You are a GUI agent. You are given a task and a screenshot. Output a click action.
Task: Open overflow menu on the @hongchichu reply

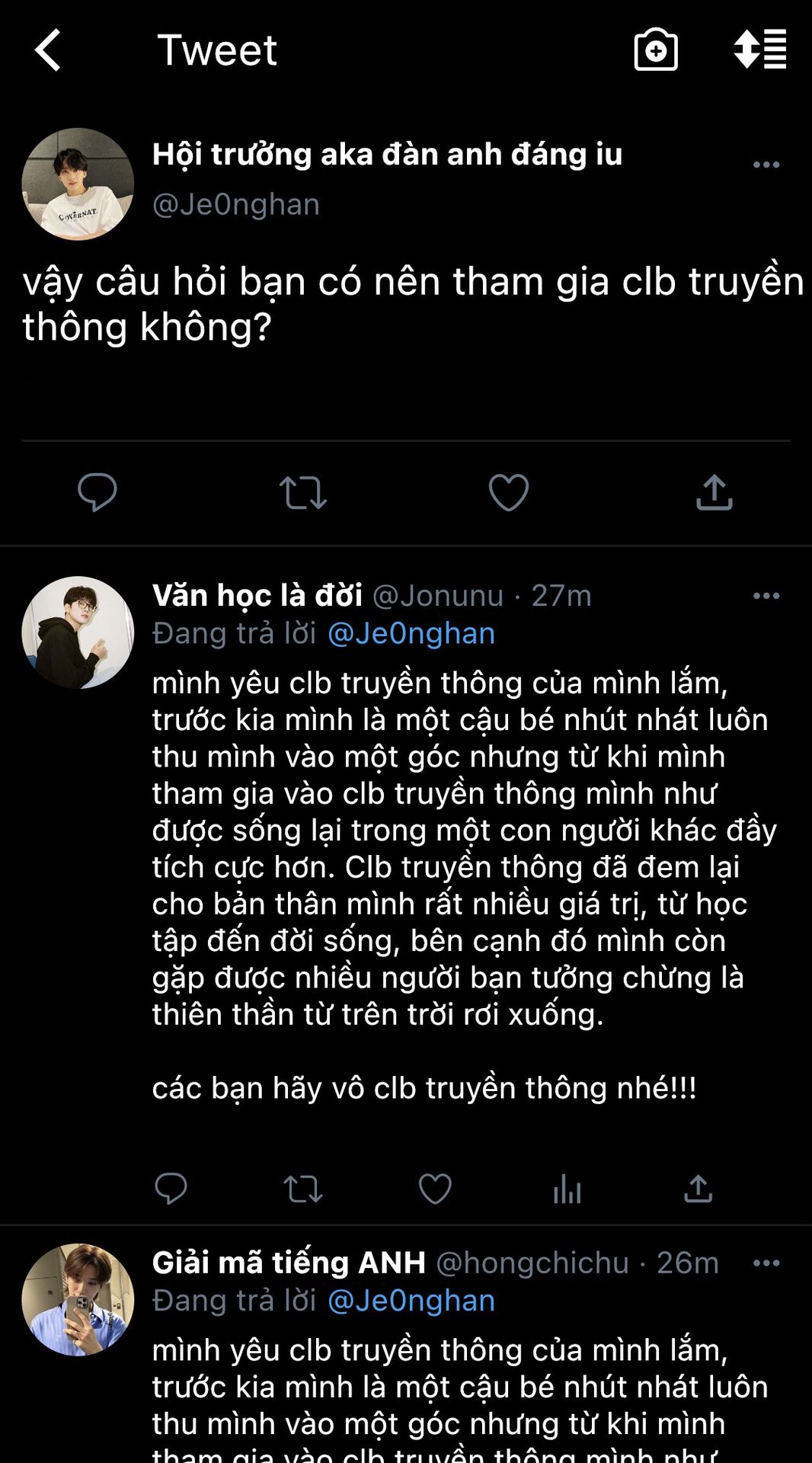766,1263
